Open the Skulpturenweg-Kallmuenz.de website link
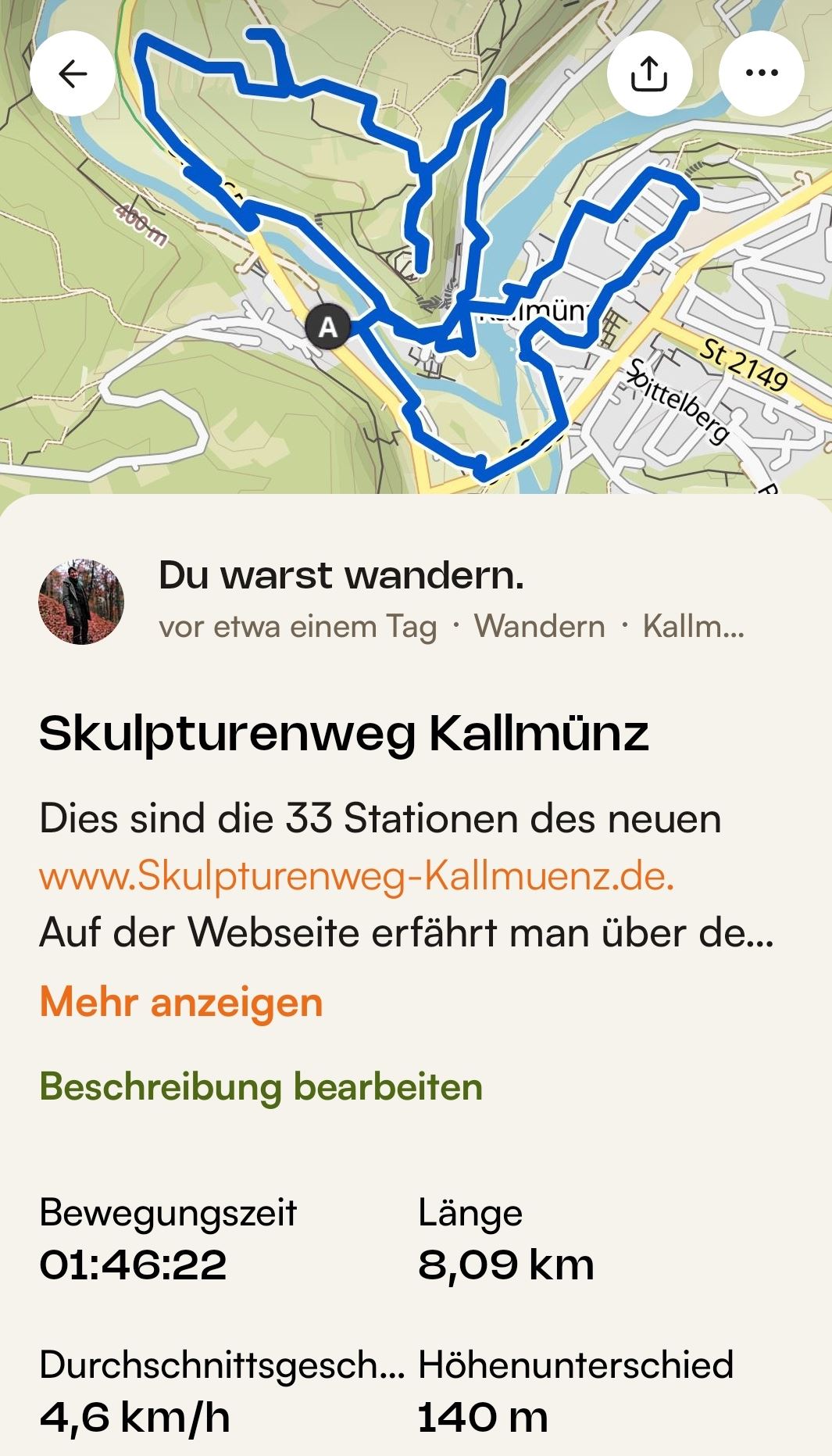The height and width of the screenshot is (1456, 832). point(357,876)
